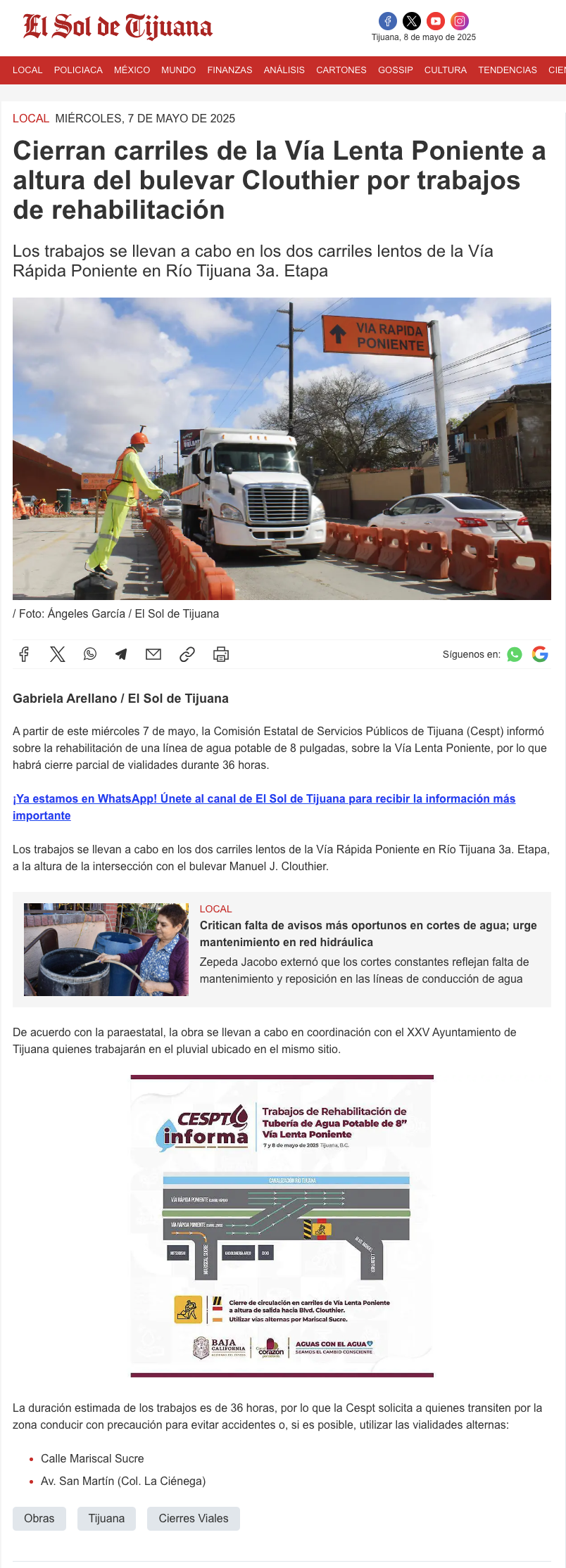Print this article
The width and height of the screenshot is (566, 1568).
tap(221, 654)
